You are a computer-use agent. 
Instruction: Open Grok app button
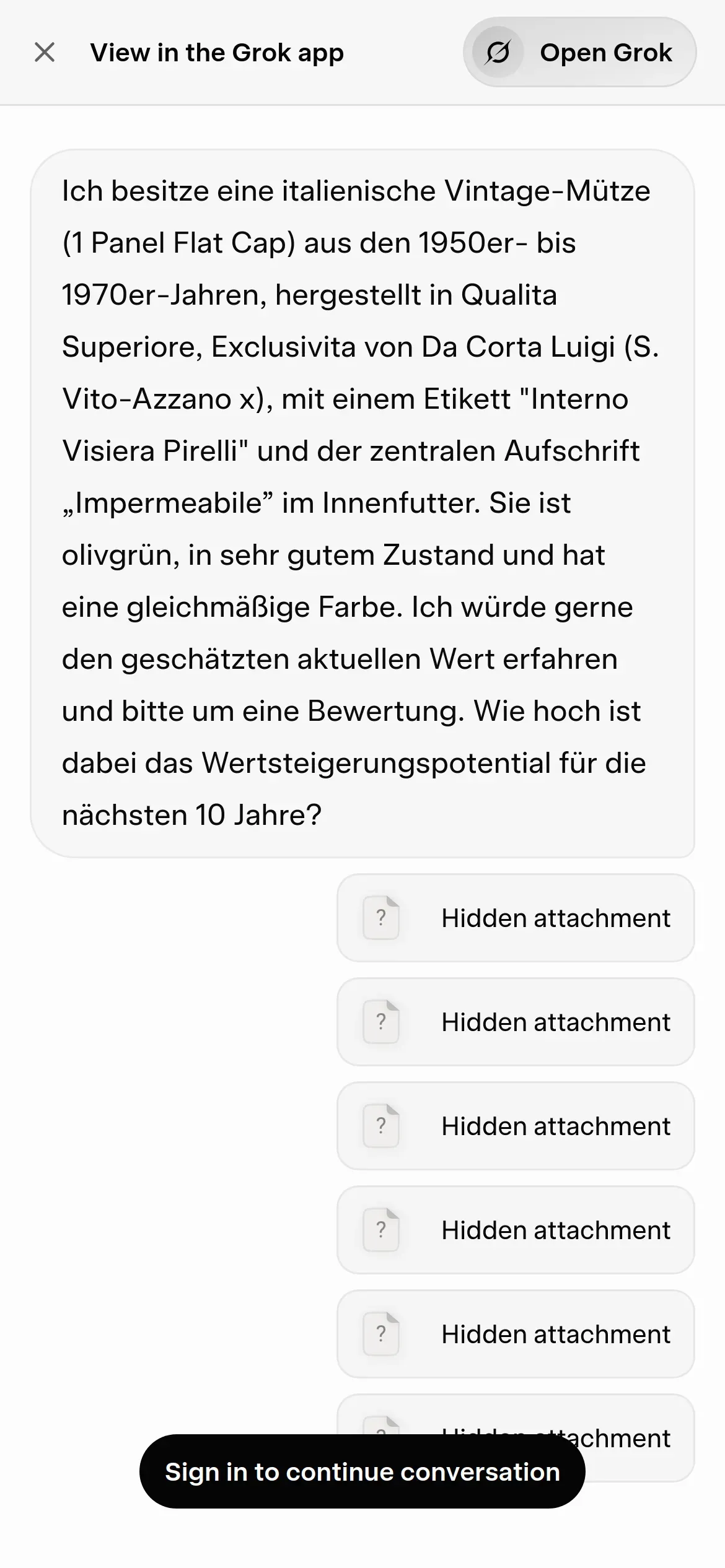(x=579, y=53)
